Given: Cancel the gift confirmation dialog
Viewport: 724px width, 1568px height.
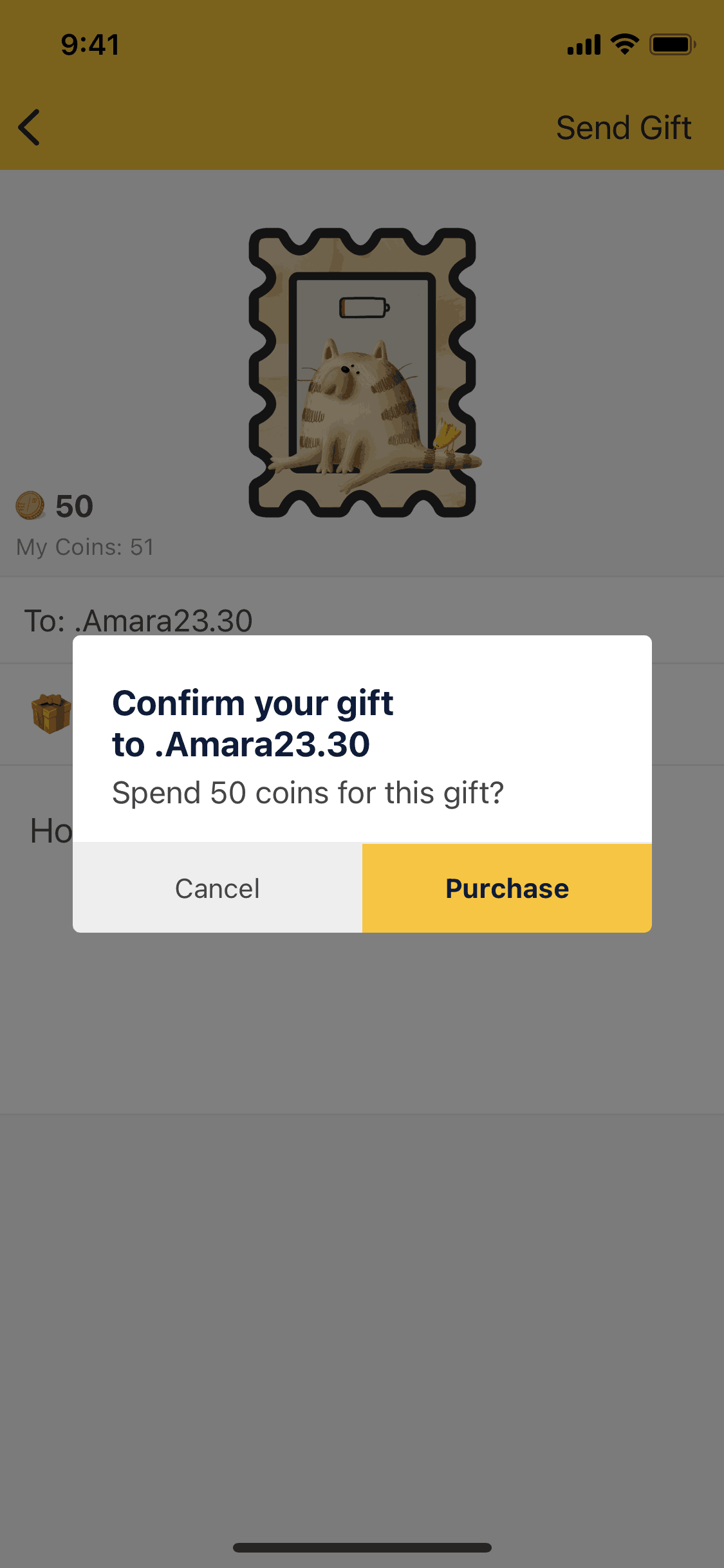Looking at the screenshot, I should (x=218, y=888).
